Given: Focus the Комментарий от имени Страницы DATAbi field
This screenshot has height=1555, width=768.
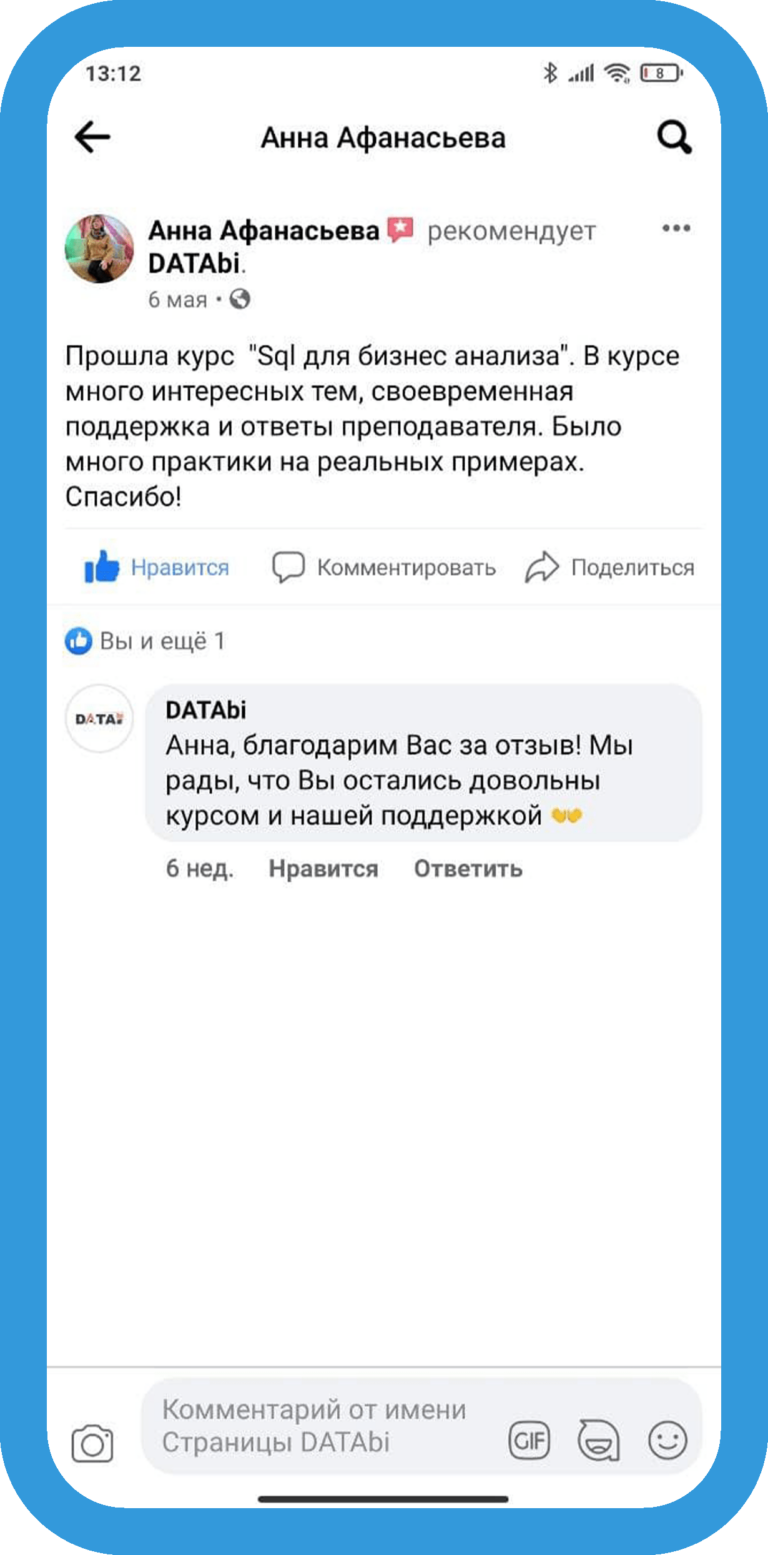Looking at the screenshot, I should click(320, 1426).
